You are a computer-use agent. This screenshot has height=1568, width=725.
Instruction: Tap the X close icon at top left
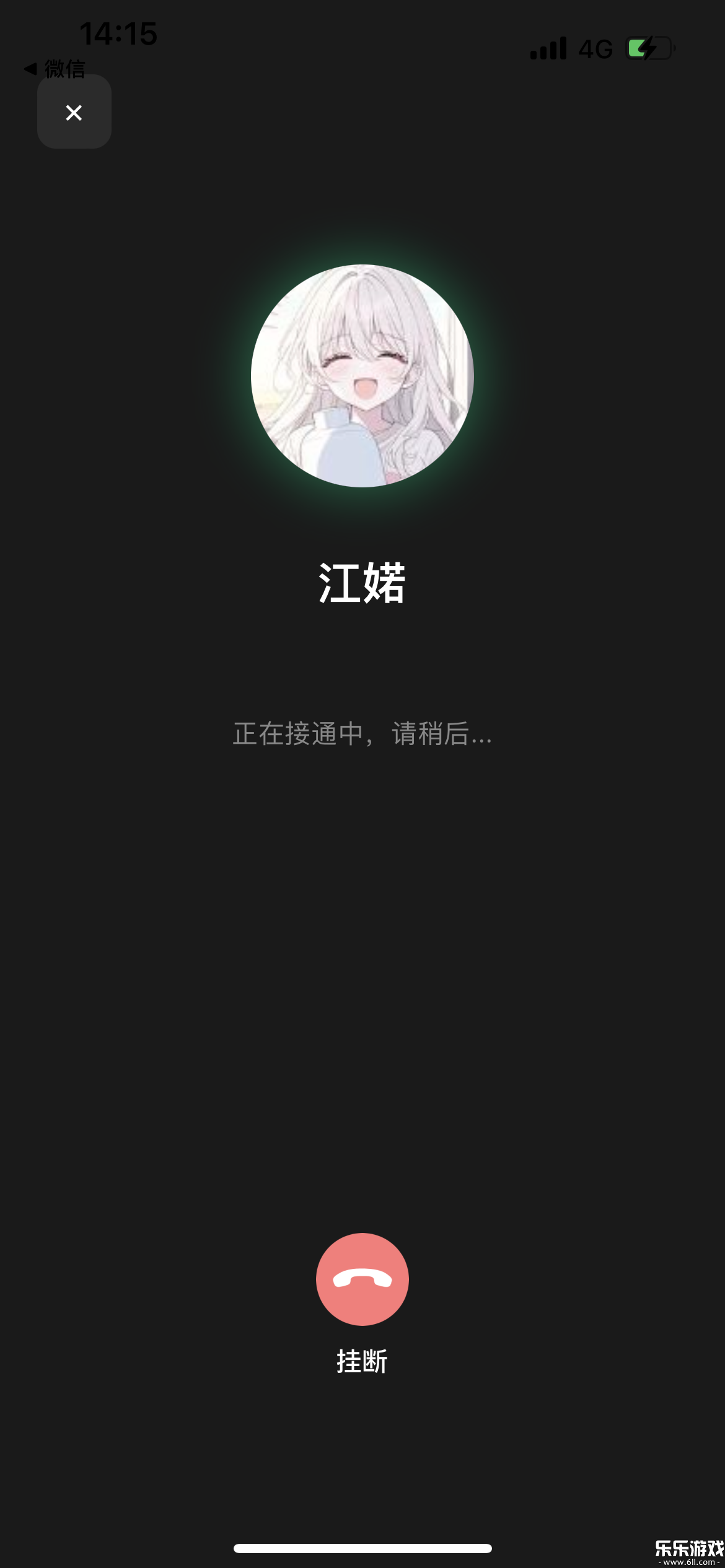pos(74,112)
